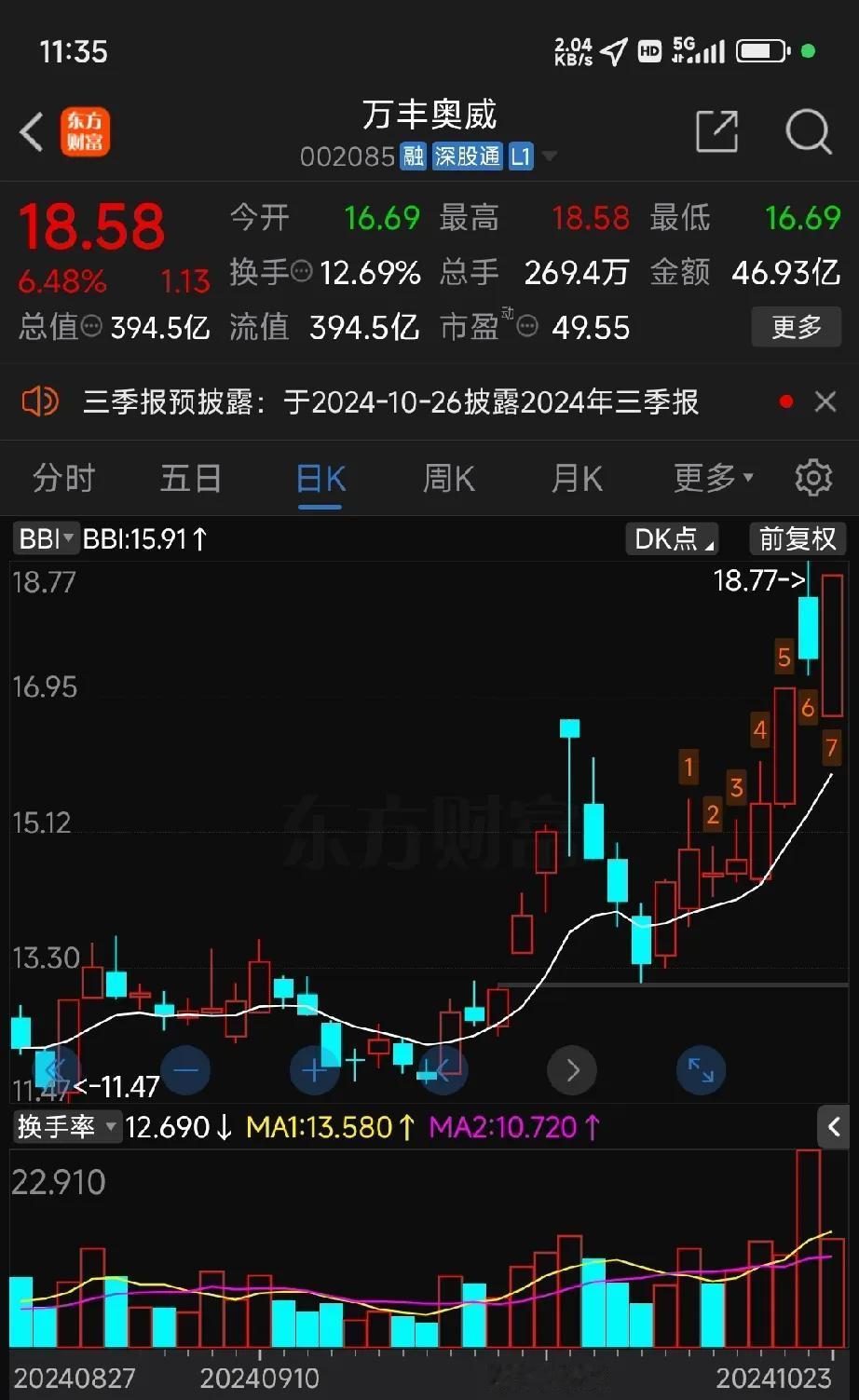Open the 三季报预披露 announcement

pos(390,402)
